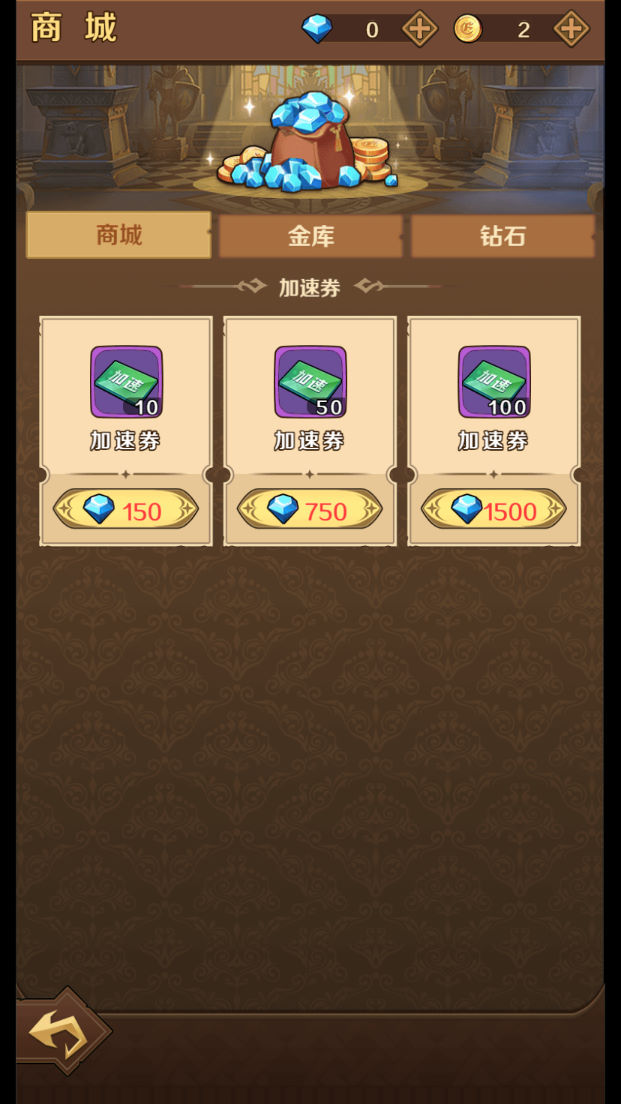Viewport: 621px width, 1104px height.
Task: Buy 100 加速券 for 1500 diamonds
Action: click(494, 511)
